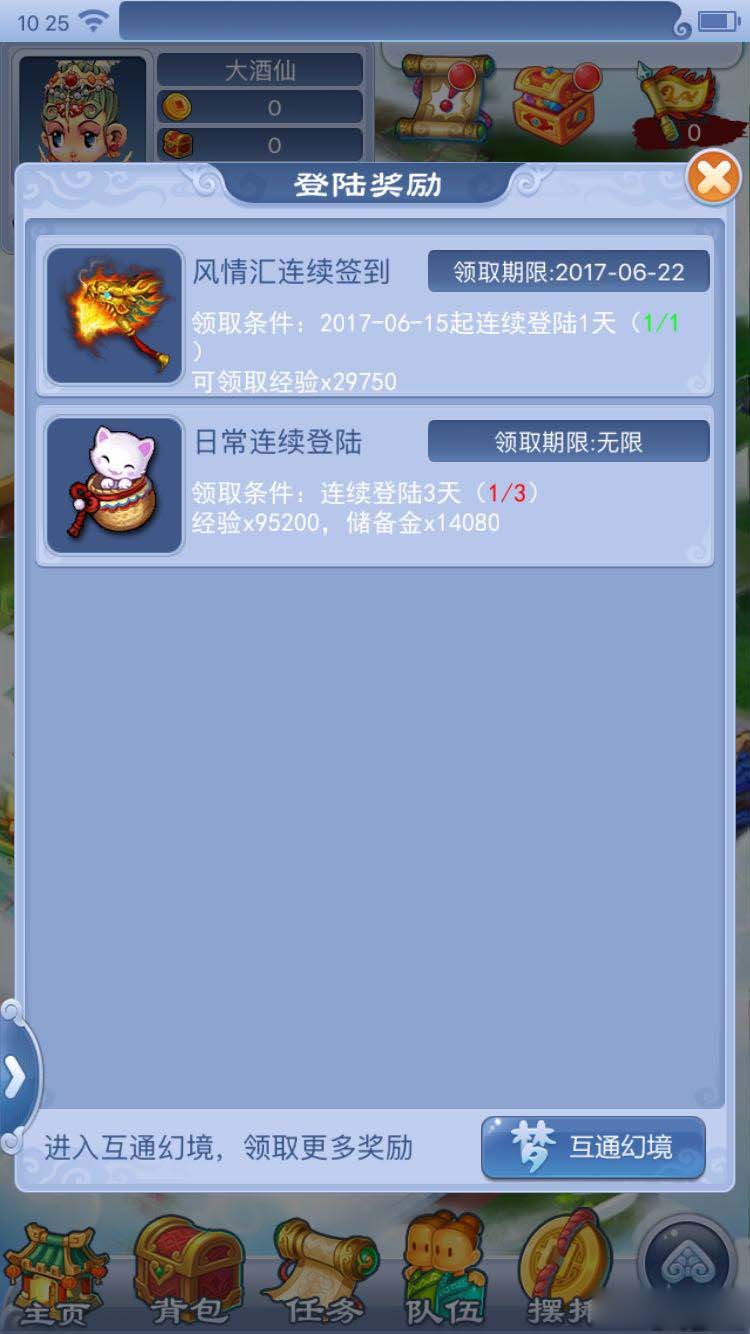Open the 队伍 team menu
Viewport: 750px width, 1334px height.
445,1272
